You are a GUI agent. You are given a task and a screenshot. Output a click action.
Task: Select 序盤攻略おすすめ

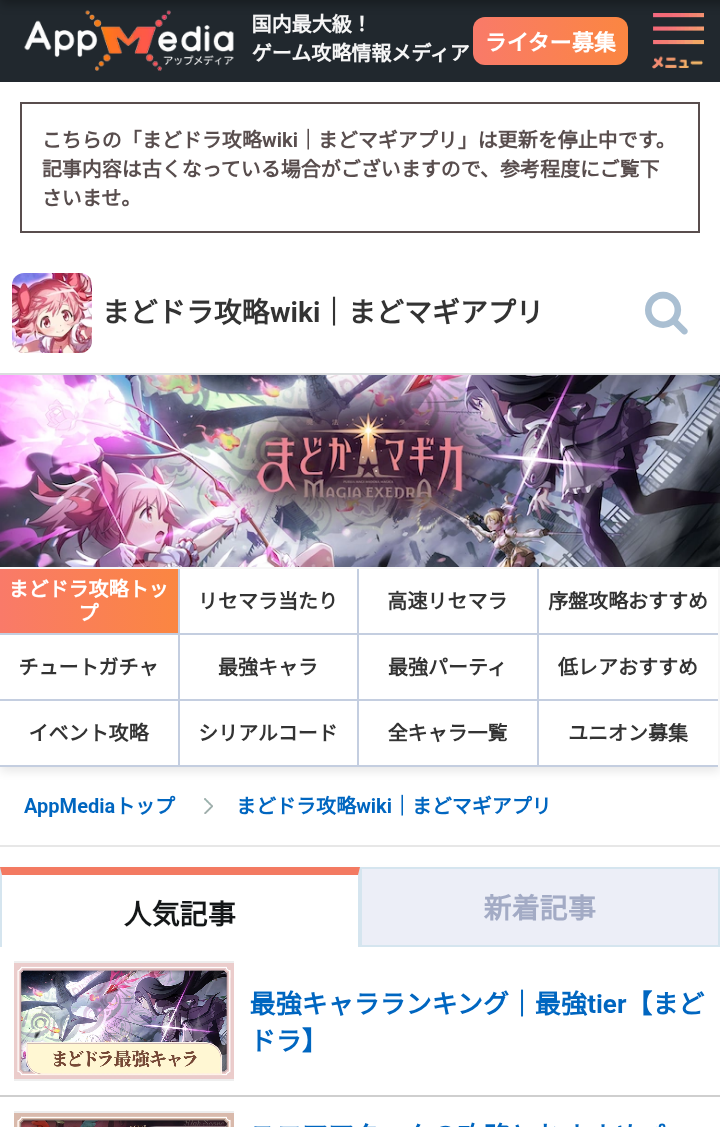click(628, 601)
